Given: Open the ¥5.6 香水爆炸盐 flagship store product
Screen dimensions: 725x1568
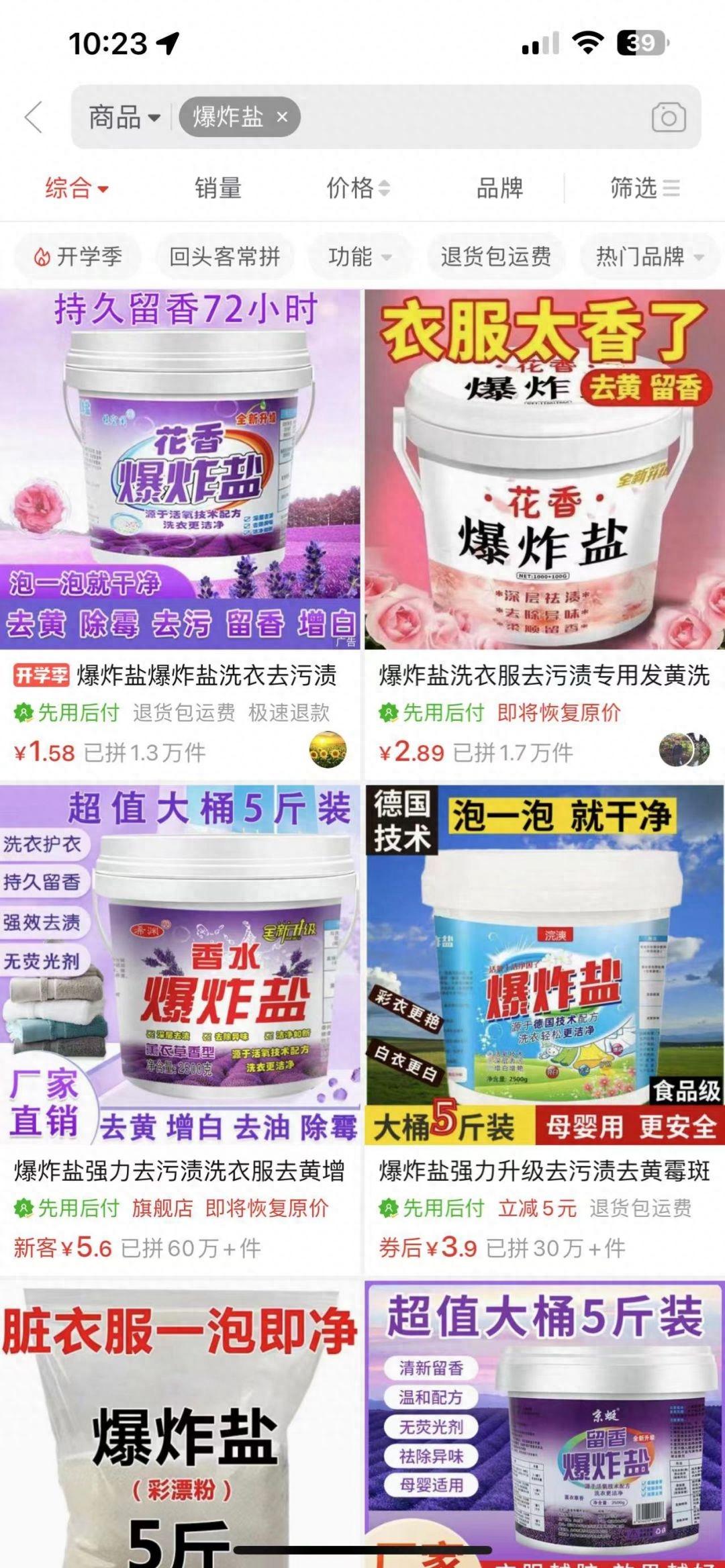Looking at the screenshot, I should click(180, 1030).
